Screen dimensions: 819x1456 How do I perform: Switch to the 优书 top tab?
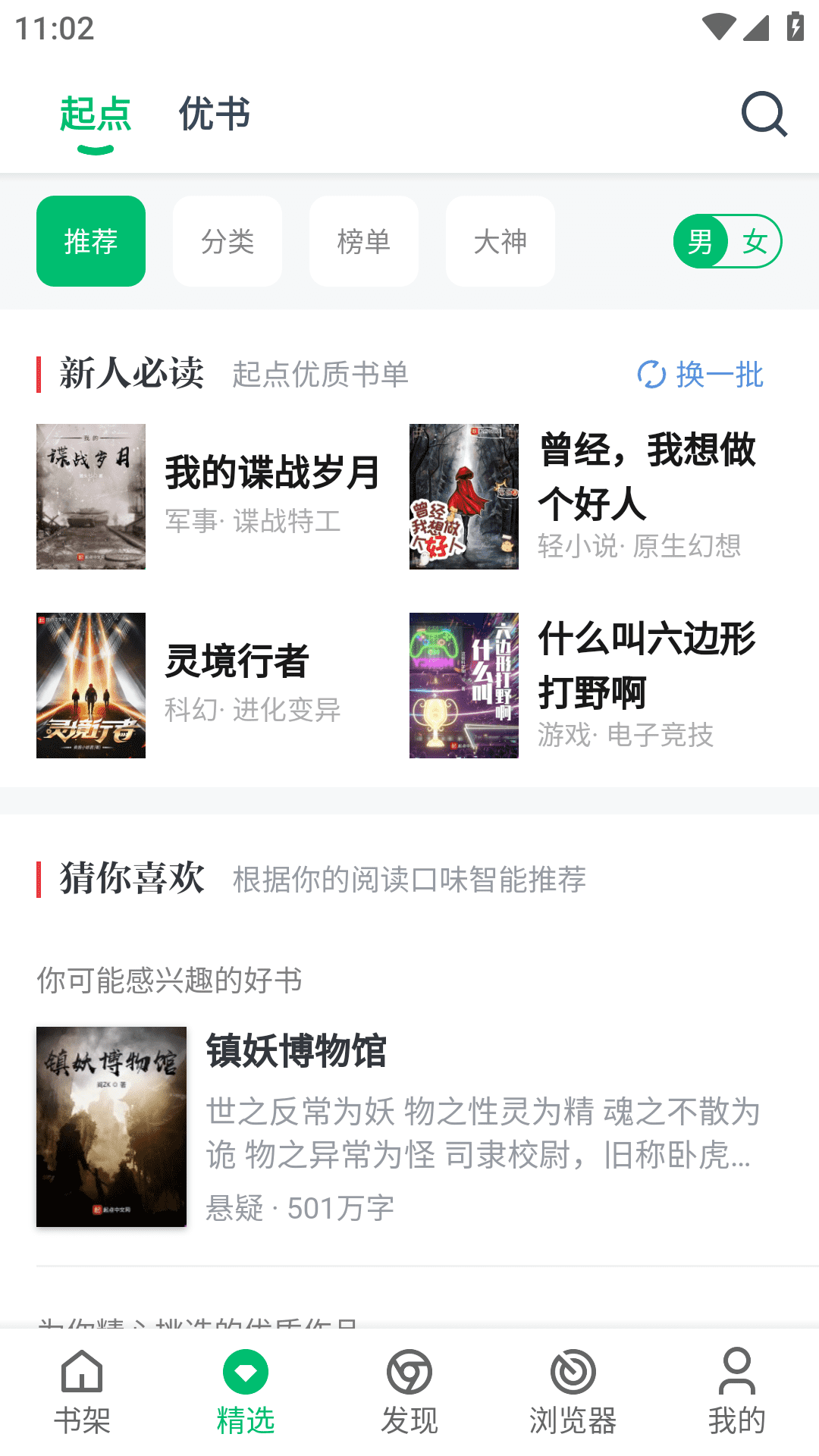[x=214, y=115]
